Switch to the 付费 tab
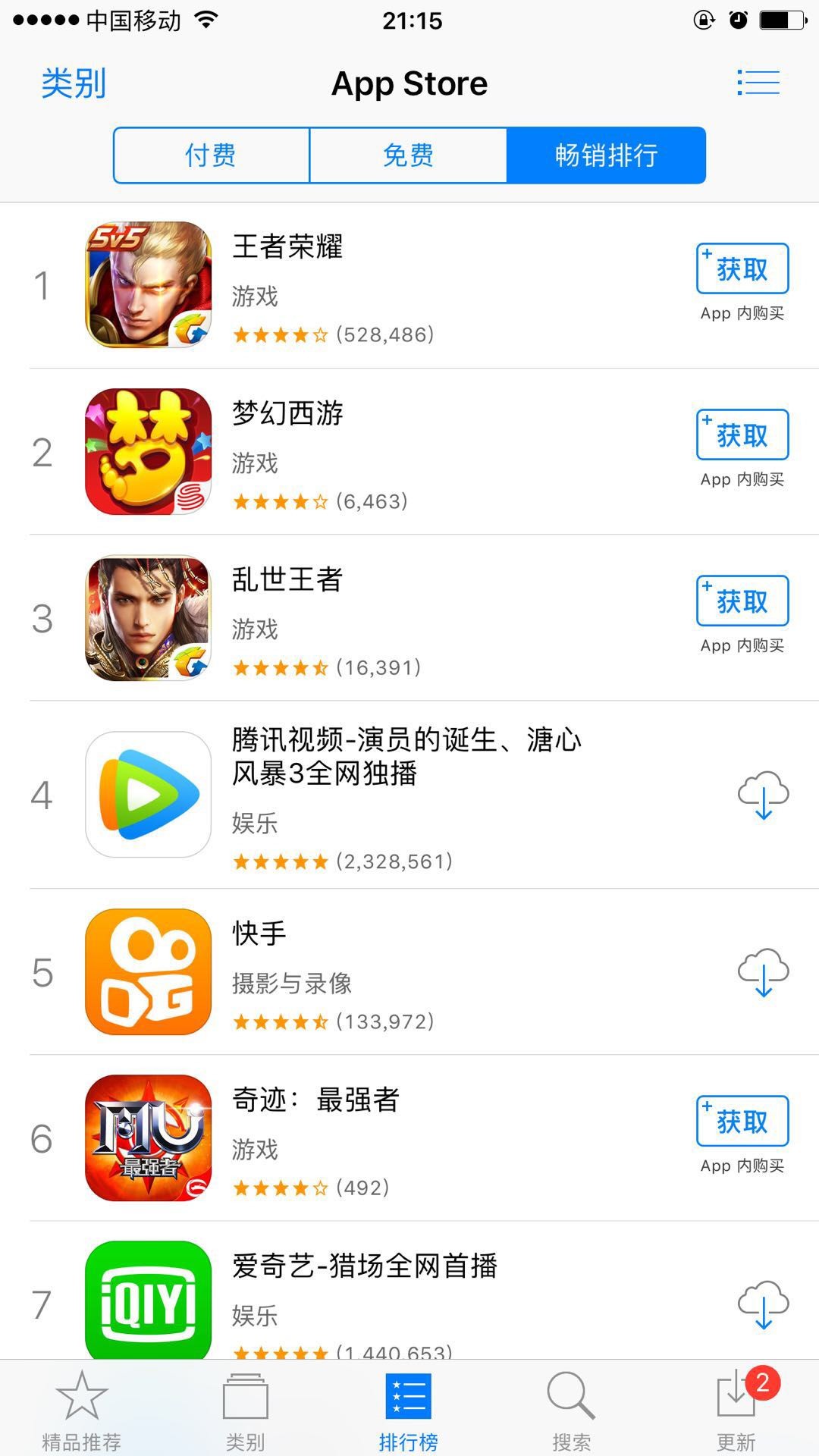819x1456 pixels. click(212, 155)
